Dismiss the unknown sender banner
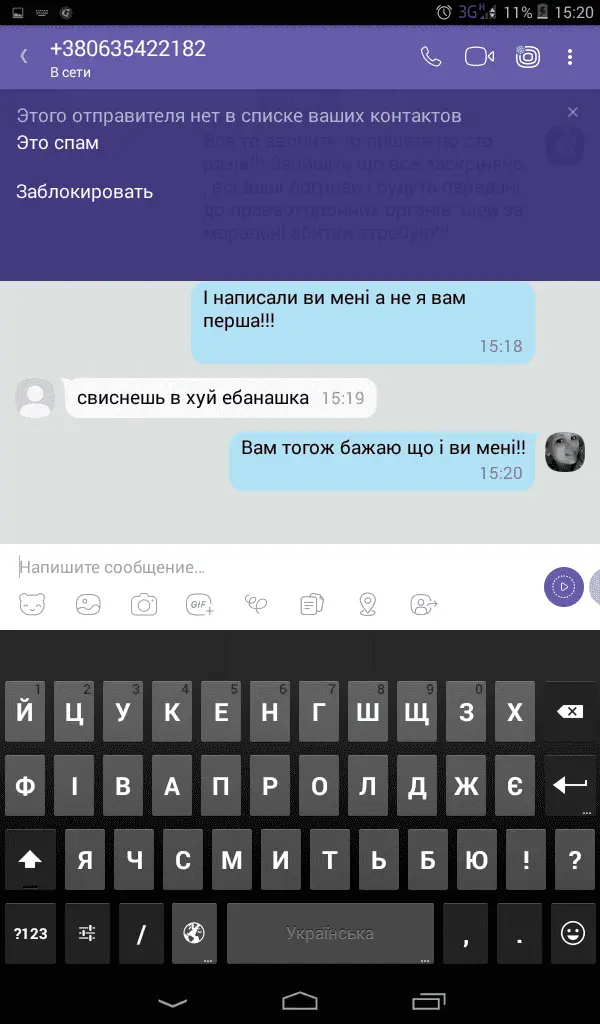Image resolution: width=600 pixels, height=1024 pixels. 572,113
